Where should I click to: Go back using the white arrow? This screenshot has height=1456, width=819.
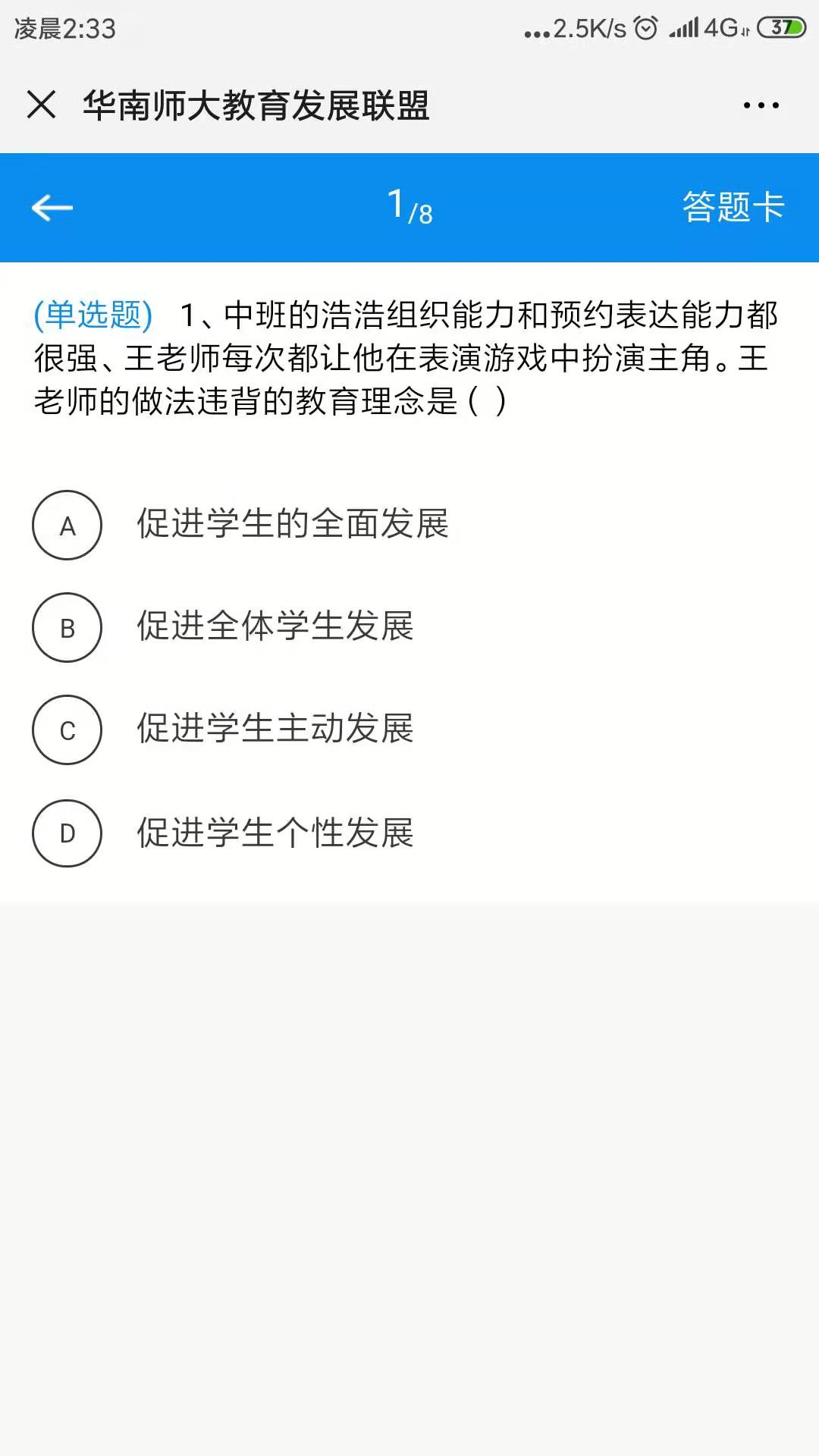click(x=52, y=207)
